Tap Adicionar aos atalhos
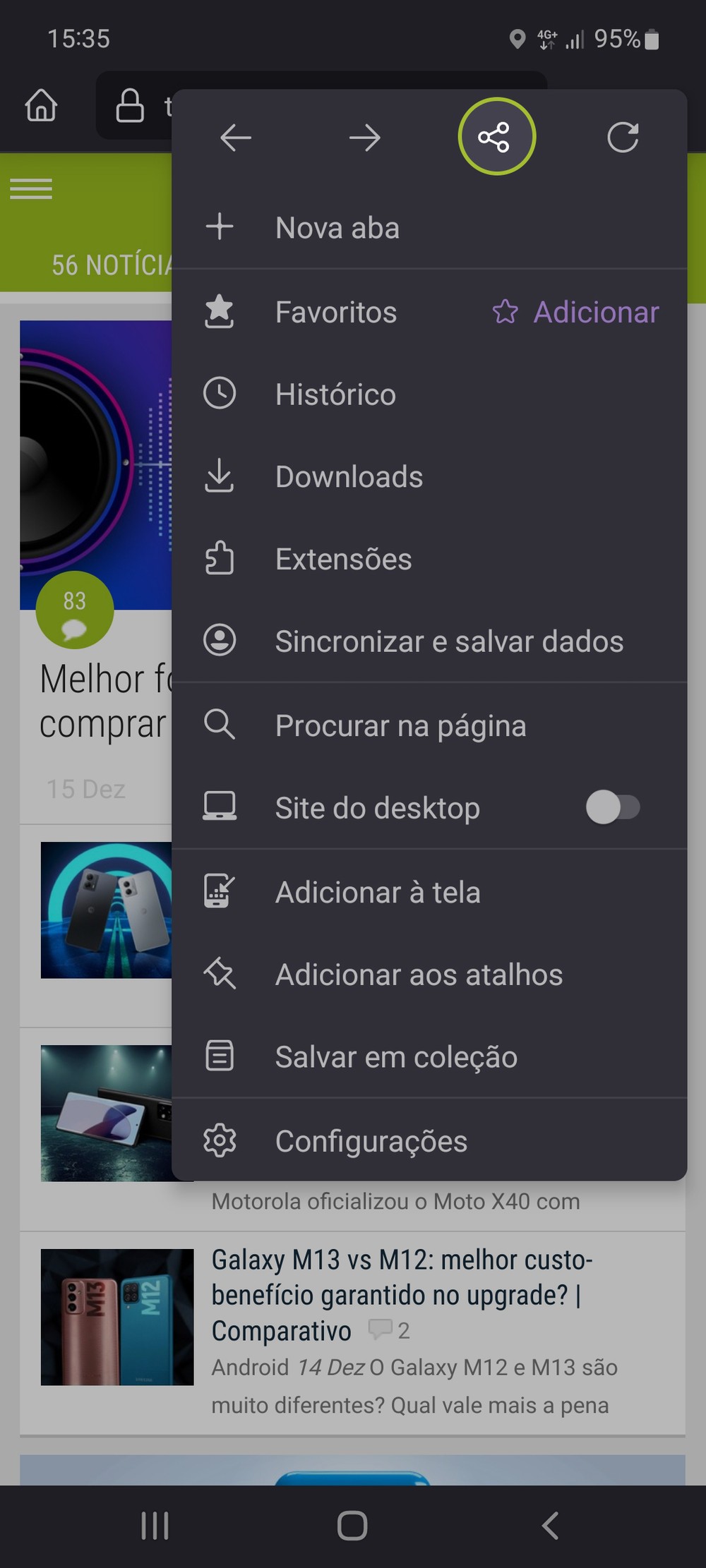Screen dimensions: 706x1568 419,975
